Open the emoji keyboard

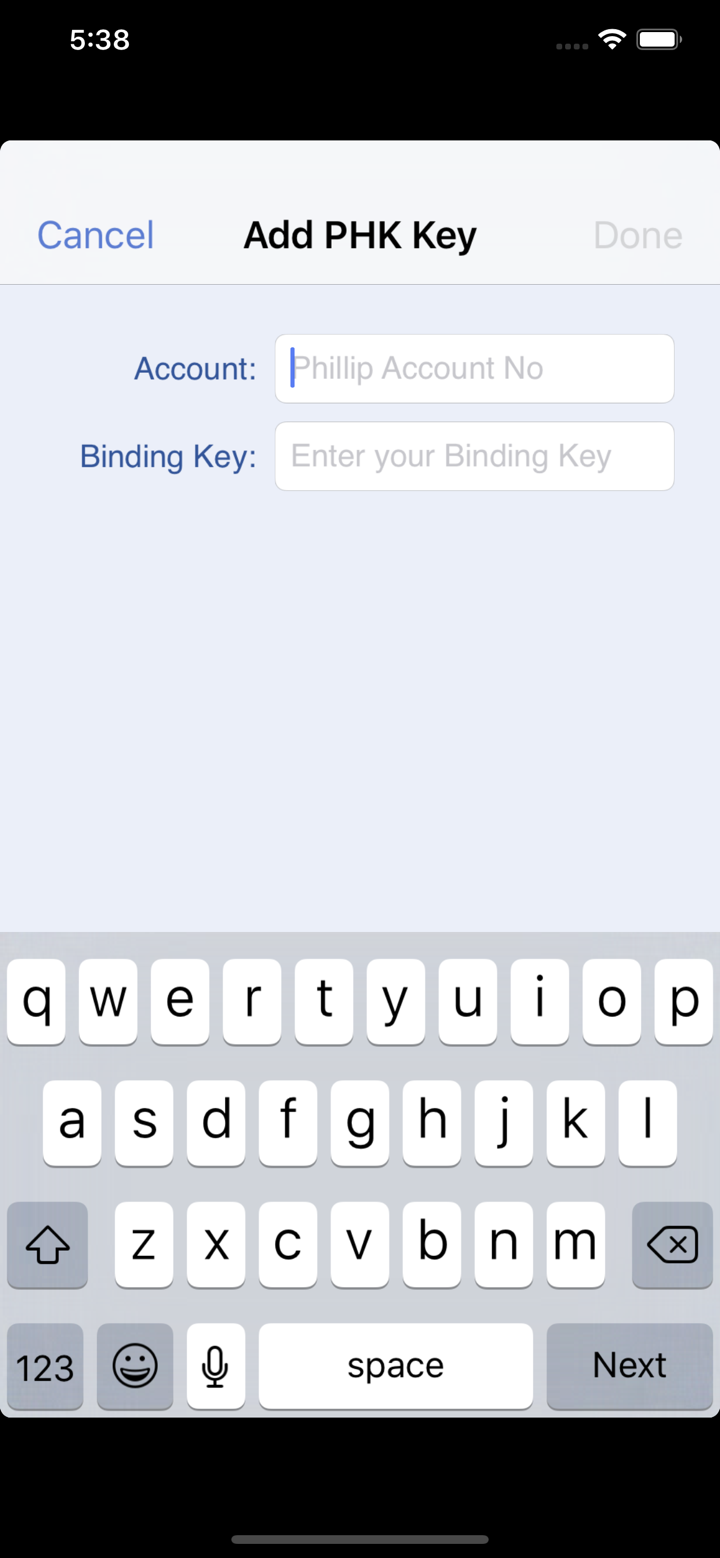tap(135, 1366)
